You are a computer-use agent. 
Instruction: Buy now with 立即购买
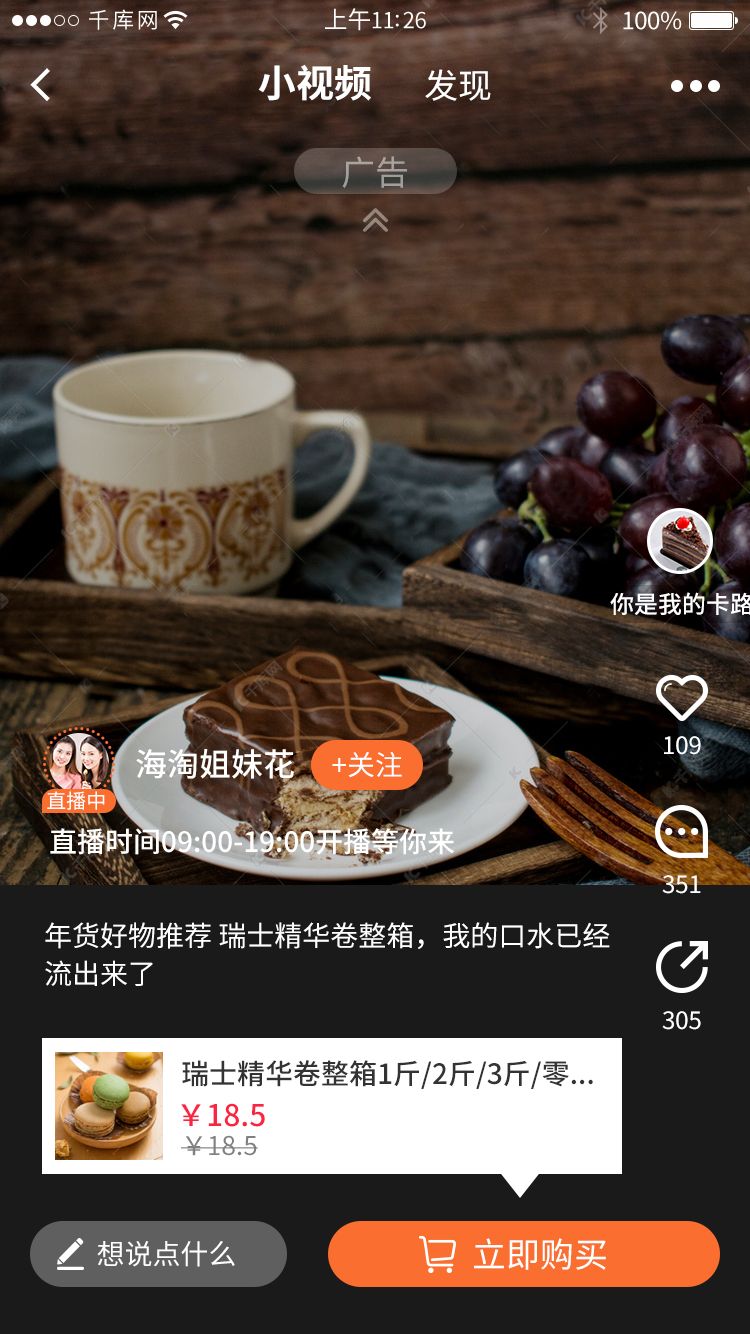click(x=523, y=1254)
